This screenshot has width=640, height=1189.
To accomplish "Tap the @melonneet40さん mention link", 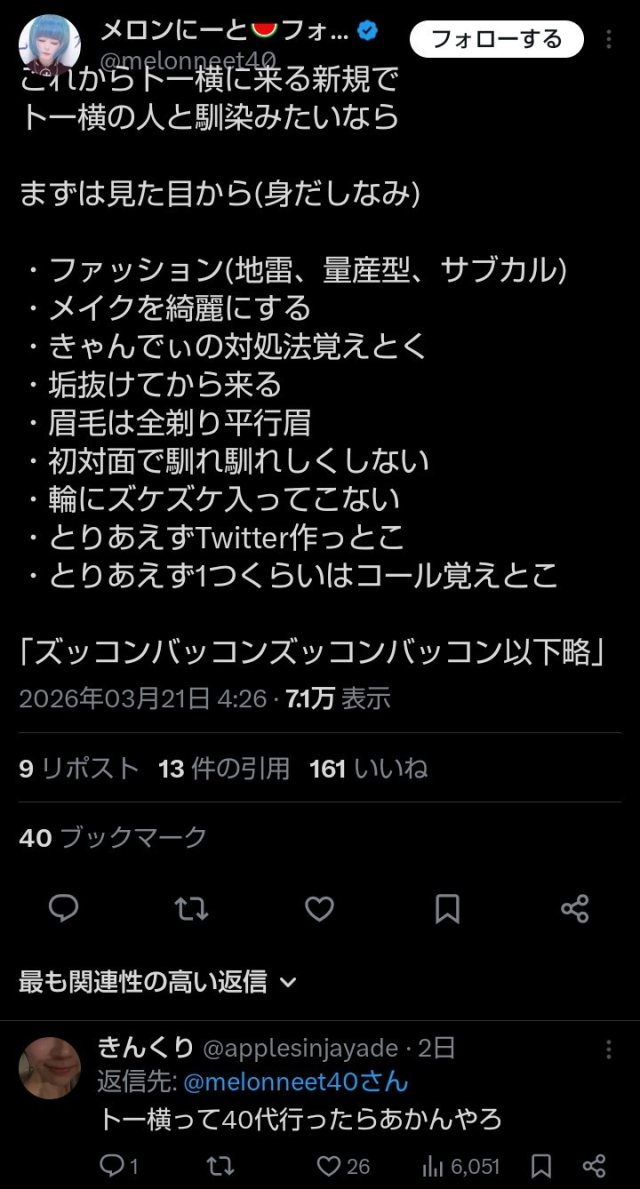I will 296,1083.
